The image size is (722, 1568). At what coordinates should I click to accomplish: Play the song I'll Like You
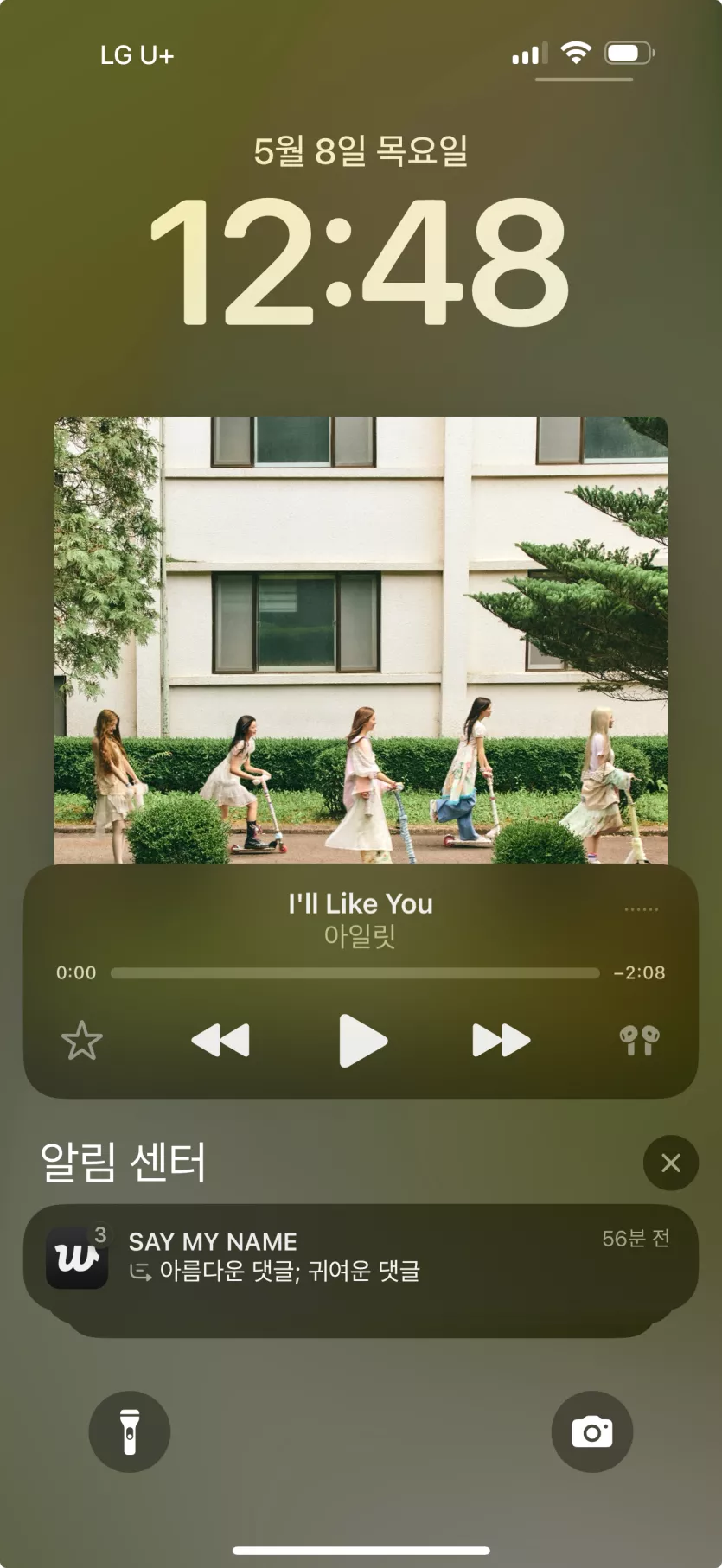click(362, 1041)
